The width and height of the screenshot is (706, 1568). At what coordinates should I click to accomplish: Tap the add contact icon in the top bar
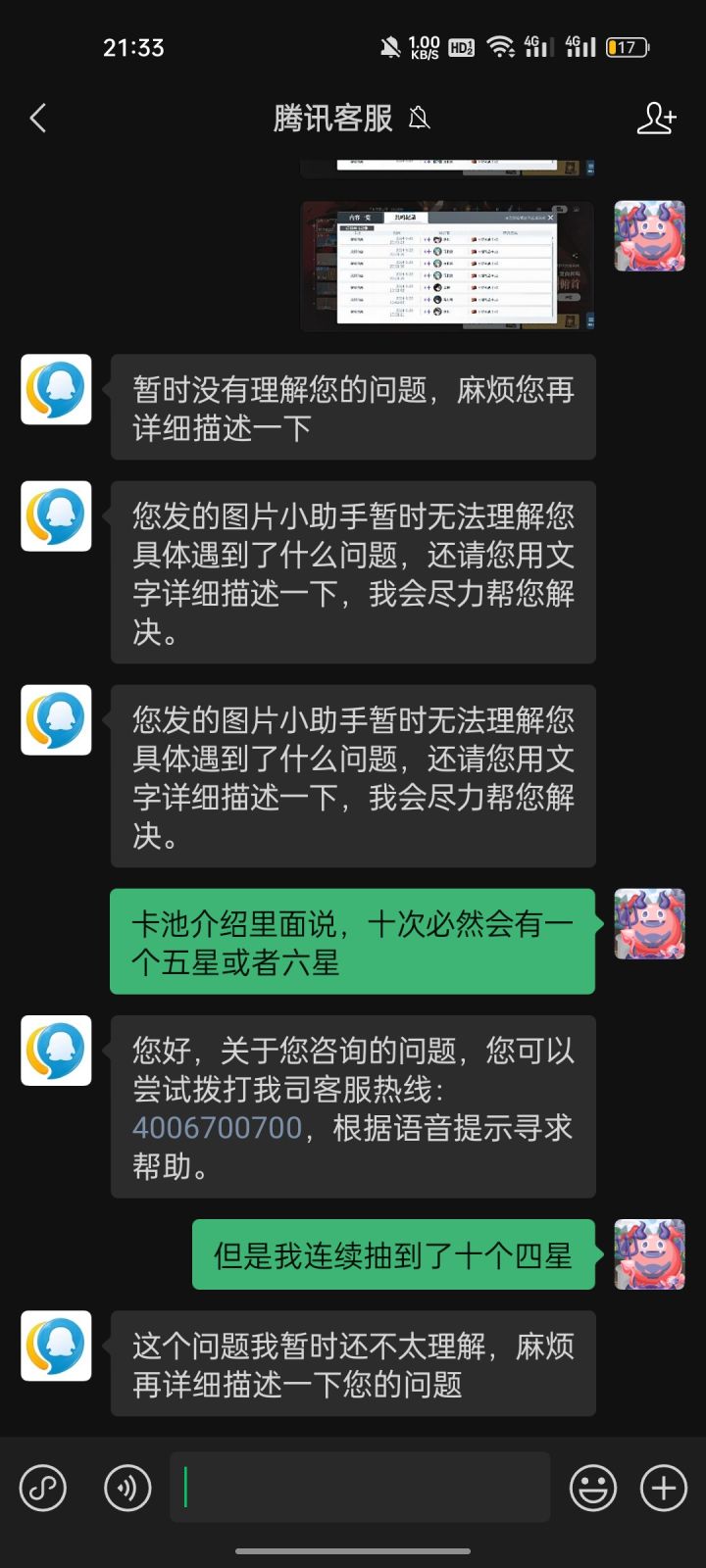tap(658, 118)
